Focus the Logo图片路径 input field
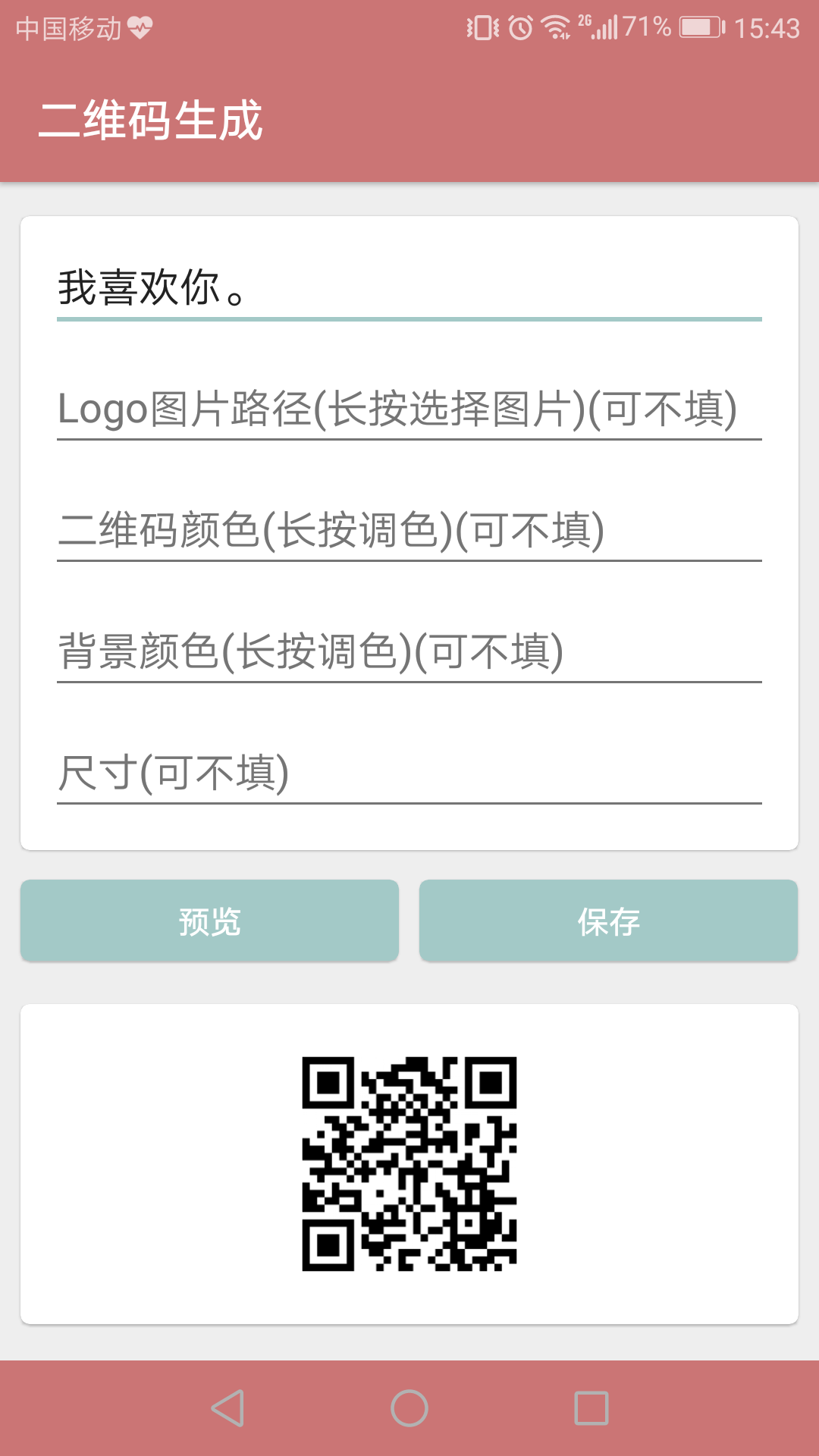 pyautogui.click(x=409, y=409)
